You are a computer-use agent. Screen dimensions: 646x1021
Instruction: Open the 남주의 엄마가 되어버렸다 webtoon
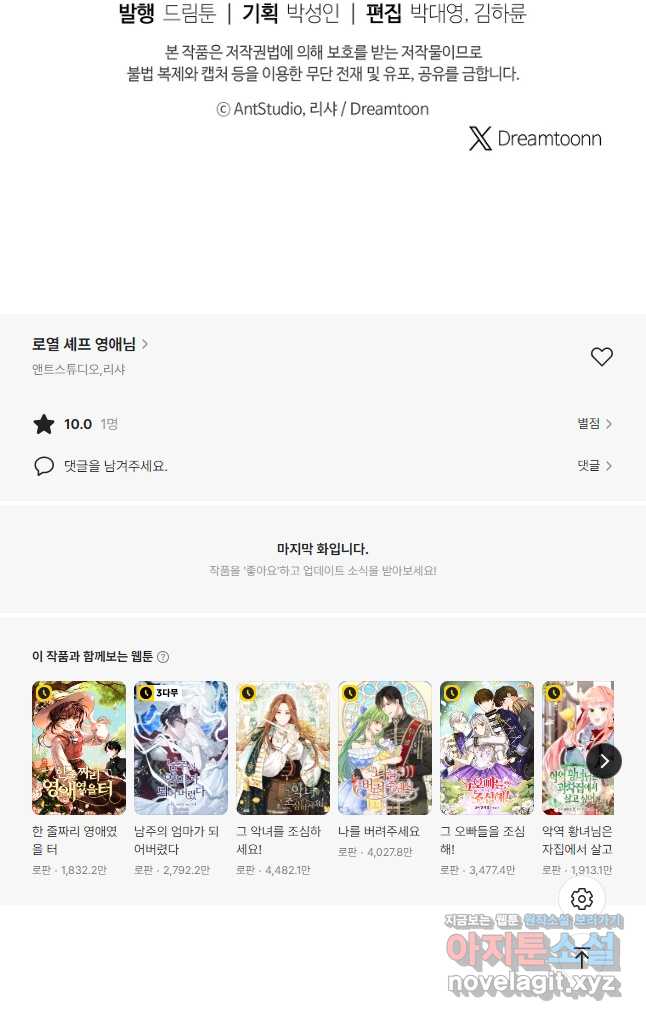(181, 748)
